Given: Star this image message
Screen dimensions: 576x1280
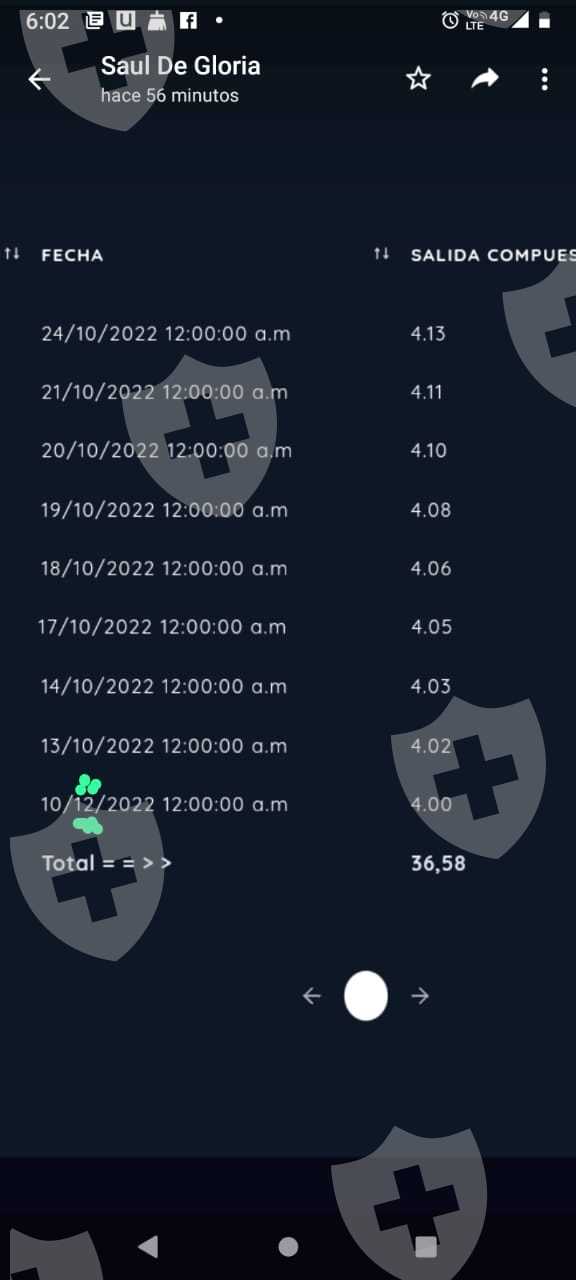Looking at the screenshot, I should 418,79.
